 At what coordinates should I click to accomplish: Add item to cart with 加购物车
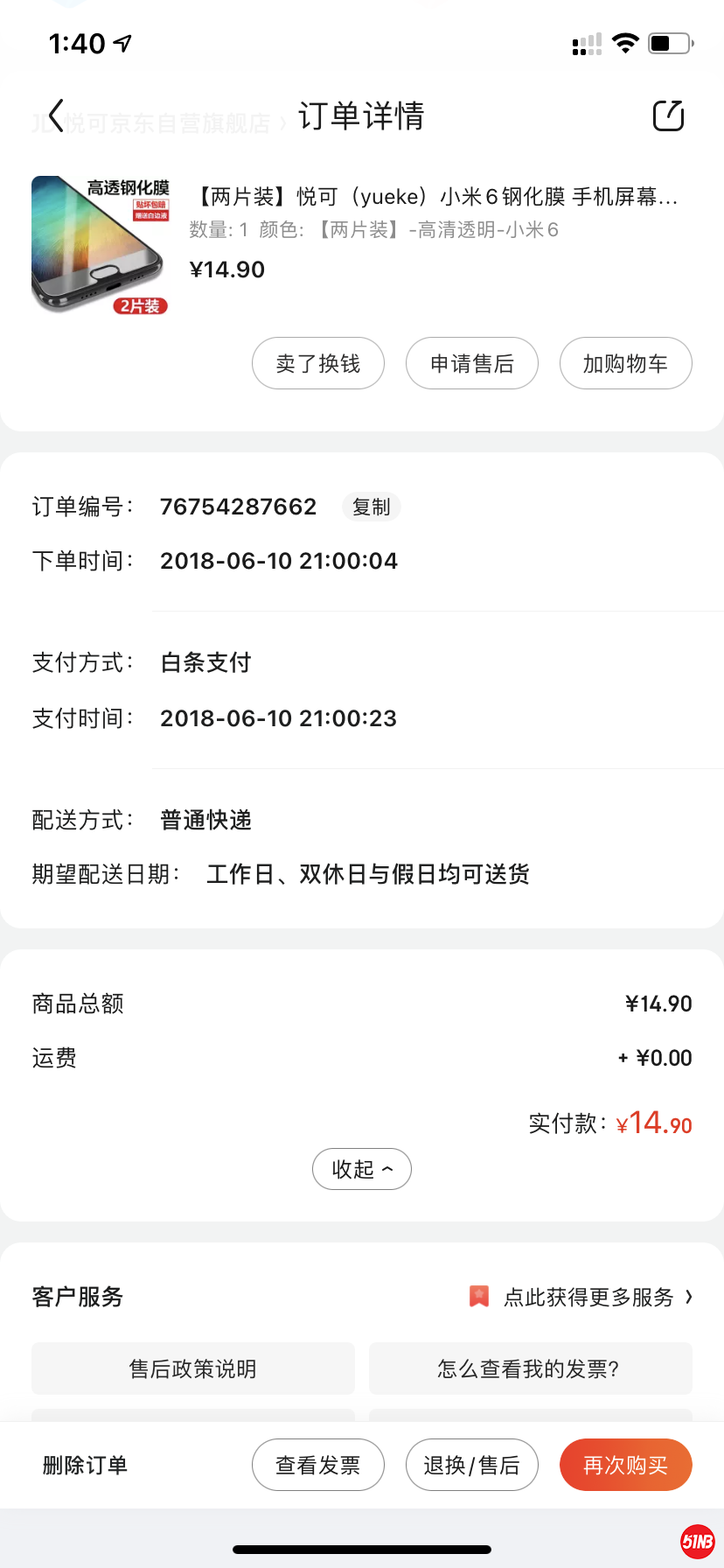[x=625, y=363]
